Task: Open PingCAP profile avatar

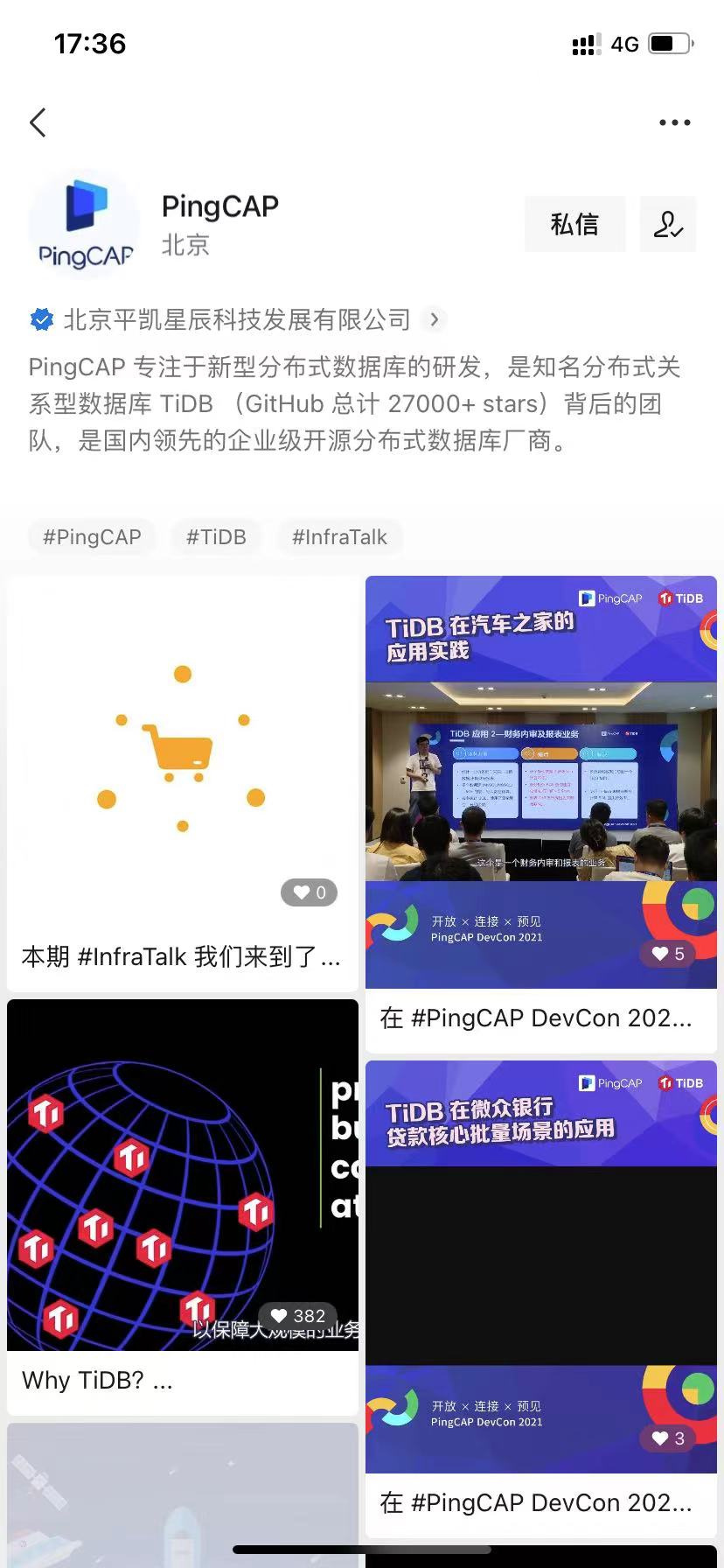Action: pos(85,224)
